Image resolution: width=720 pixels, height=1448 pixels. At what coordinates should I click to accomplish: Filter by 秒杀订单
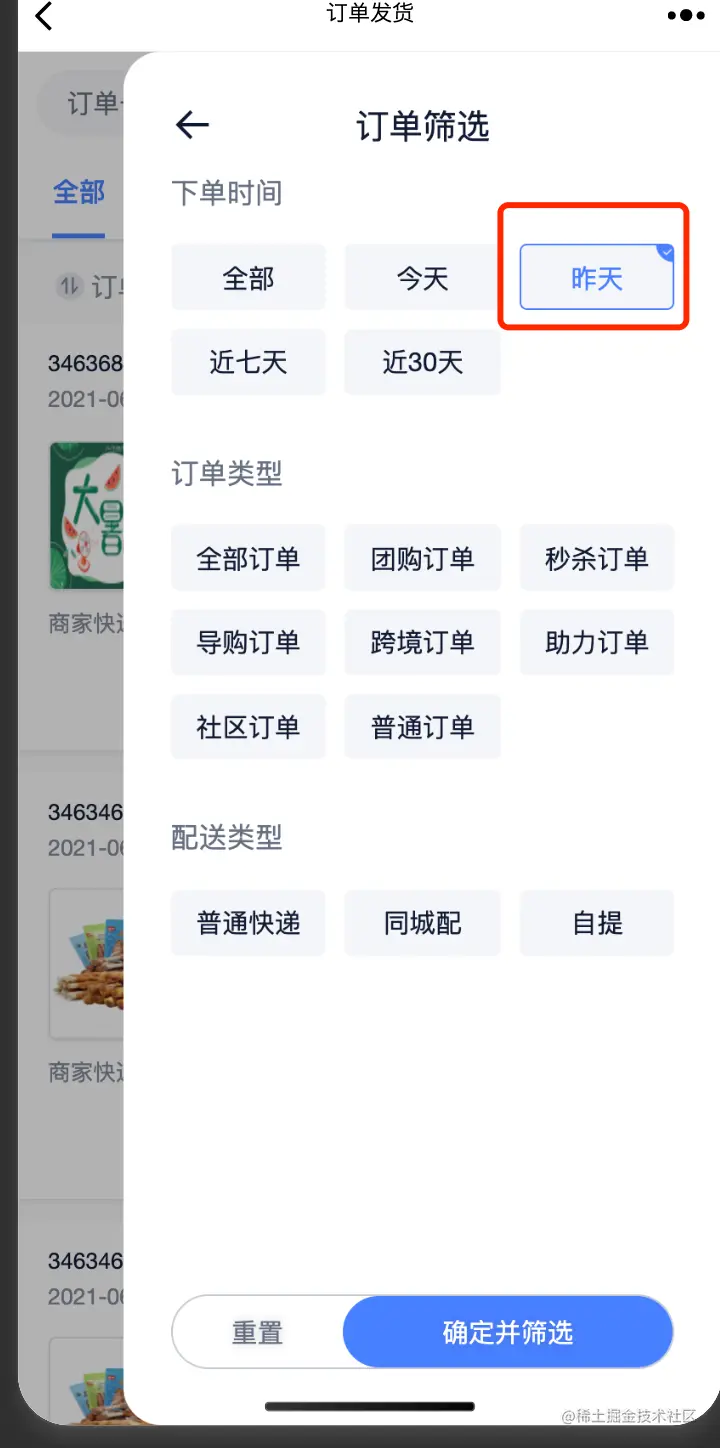596,558
